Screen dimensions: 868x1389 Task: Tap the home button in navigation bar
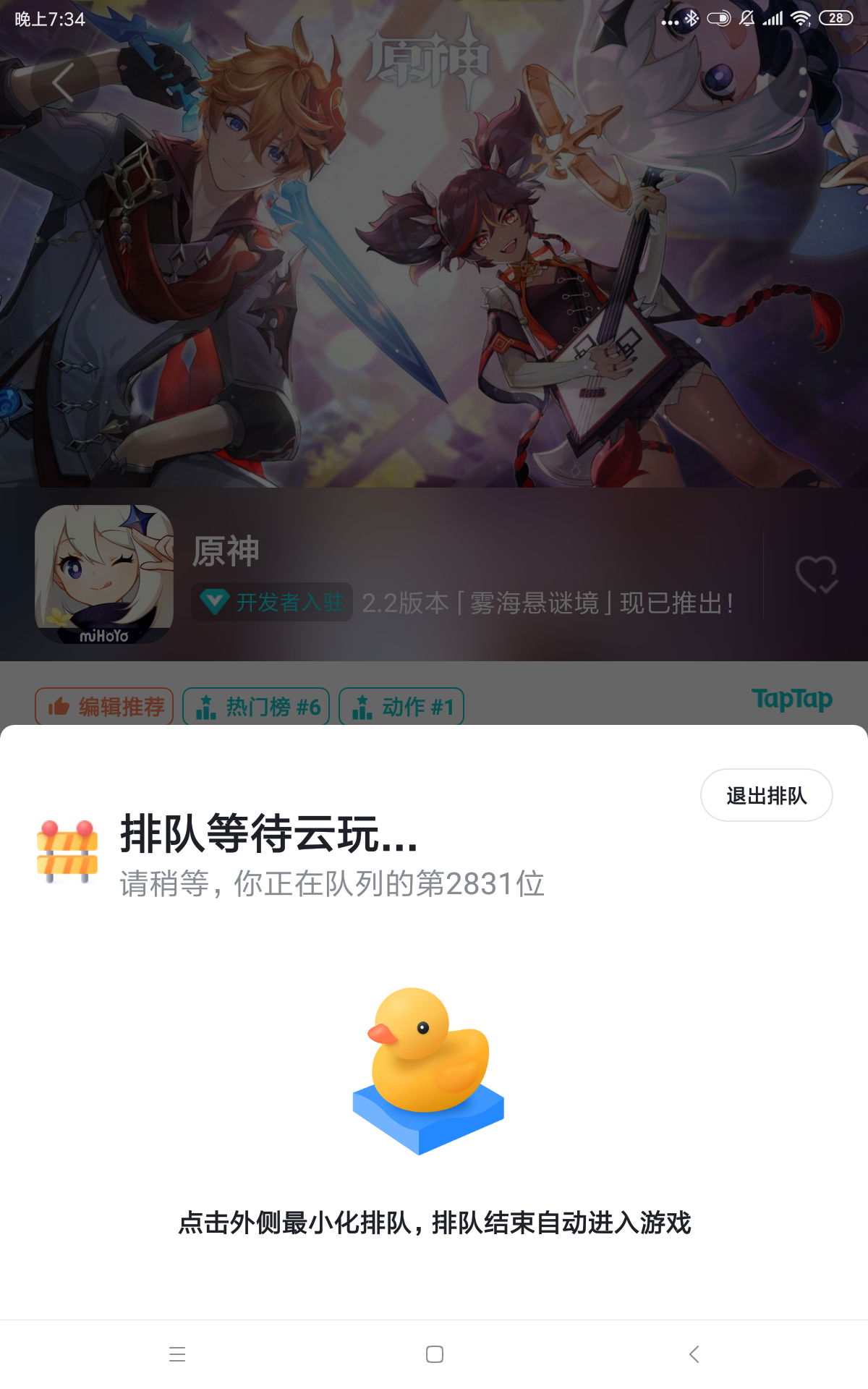pos(434,1355)
